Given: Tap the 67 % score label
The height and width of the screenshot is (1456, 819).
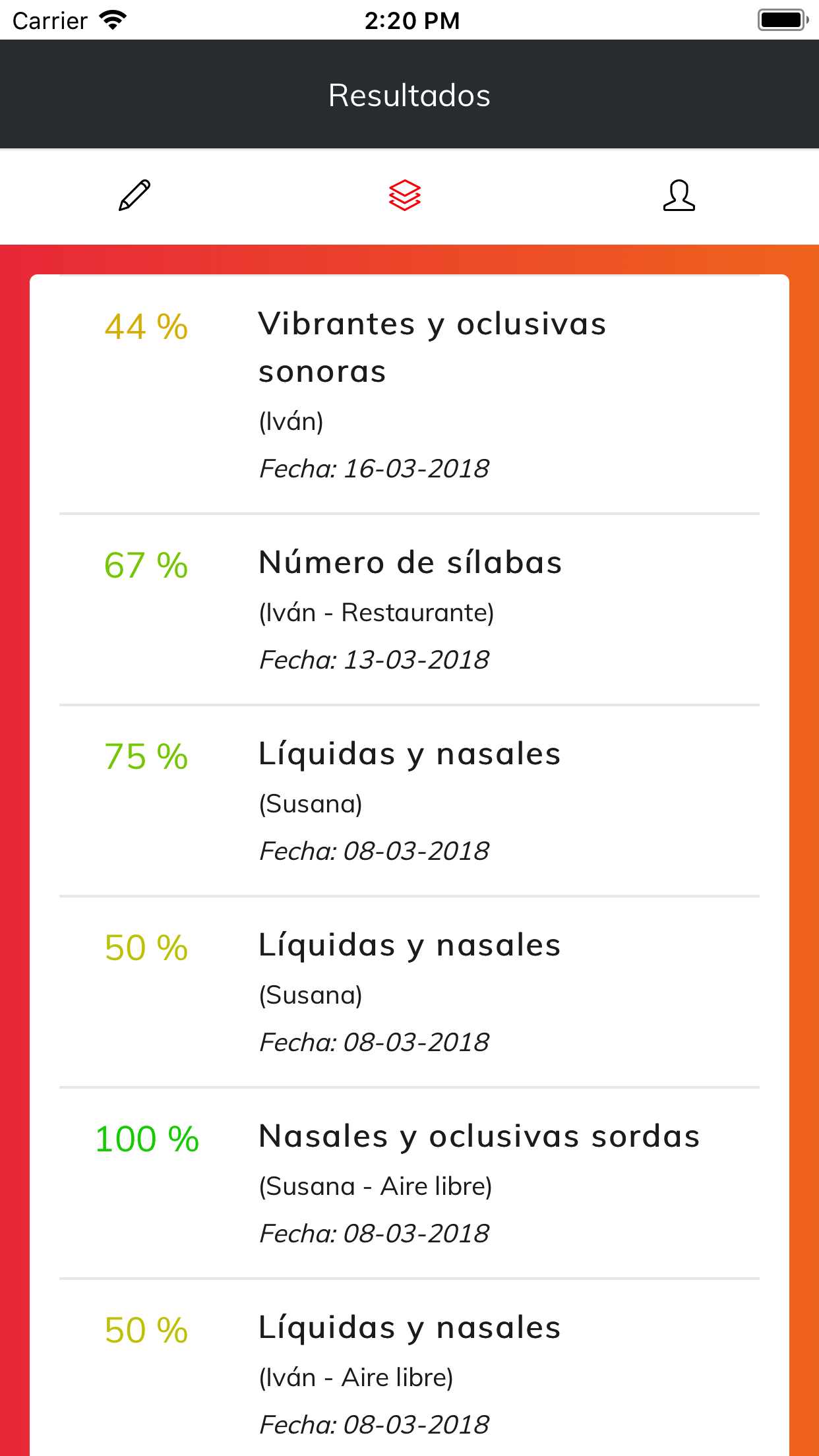Looking at the screenshot, I should (144, 564).
